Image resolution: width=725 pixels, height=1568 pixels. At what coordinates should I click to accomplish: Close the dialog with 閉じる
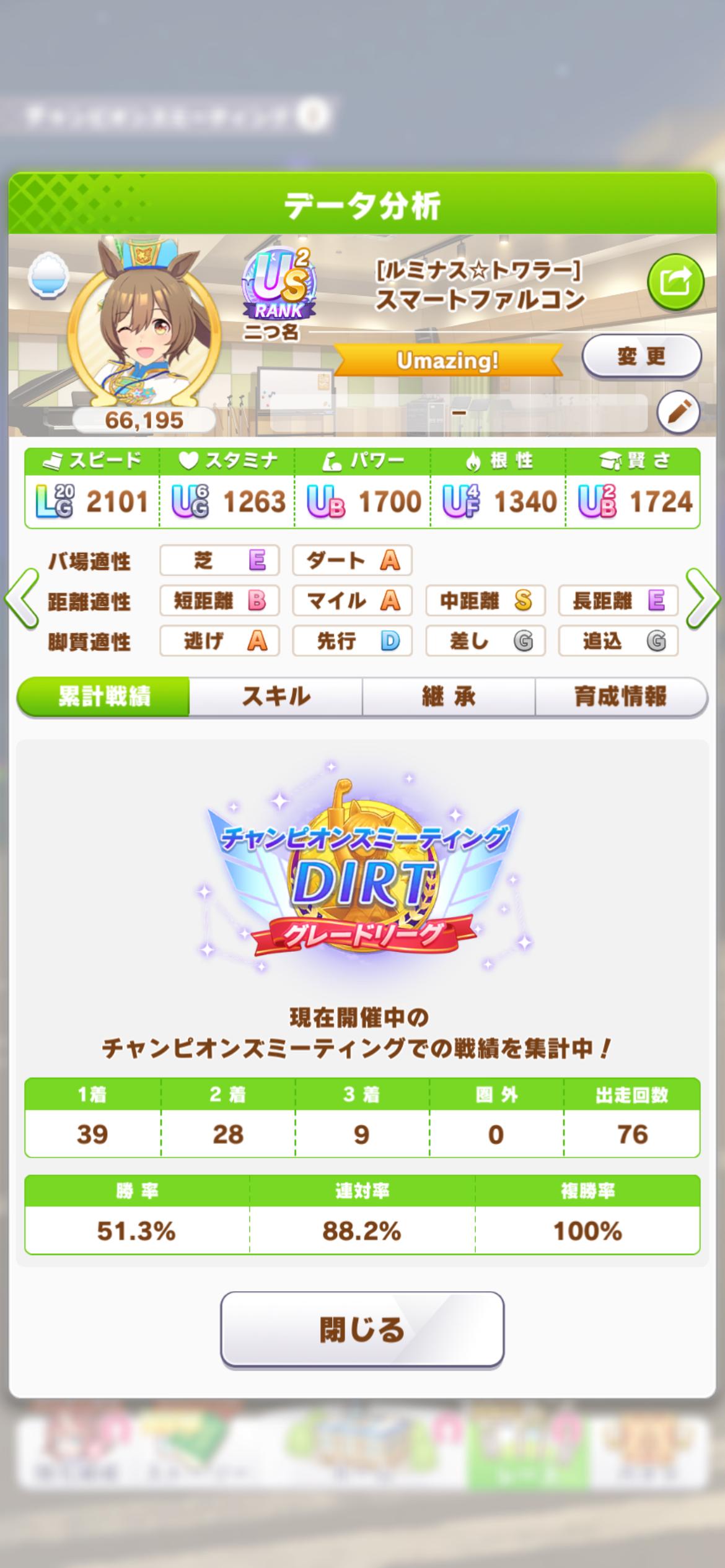coord(362,1328)
